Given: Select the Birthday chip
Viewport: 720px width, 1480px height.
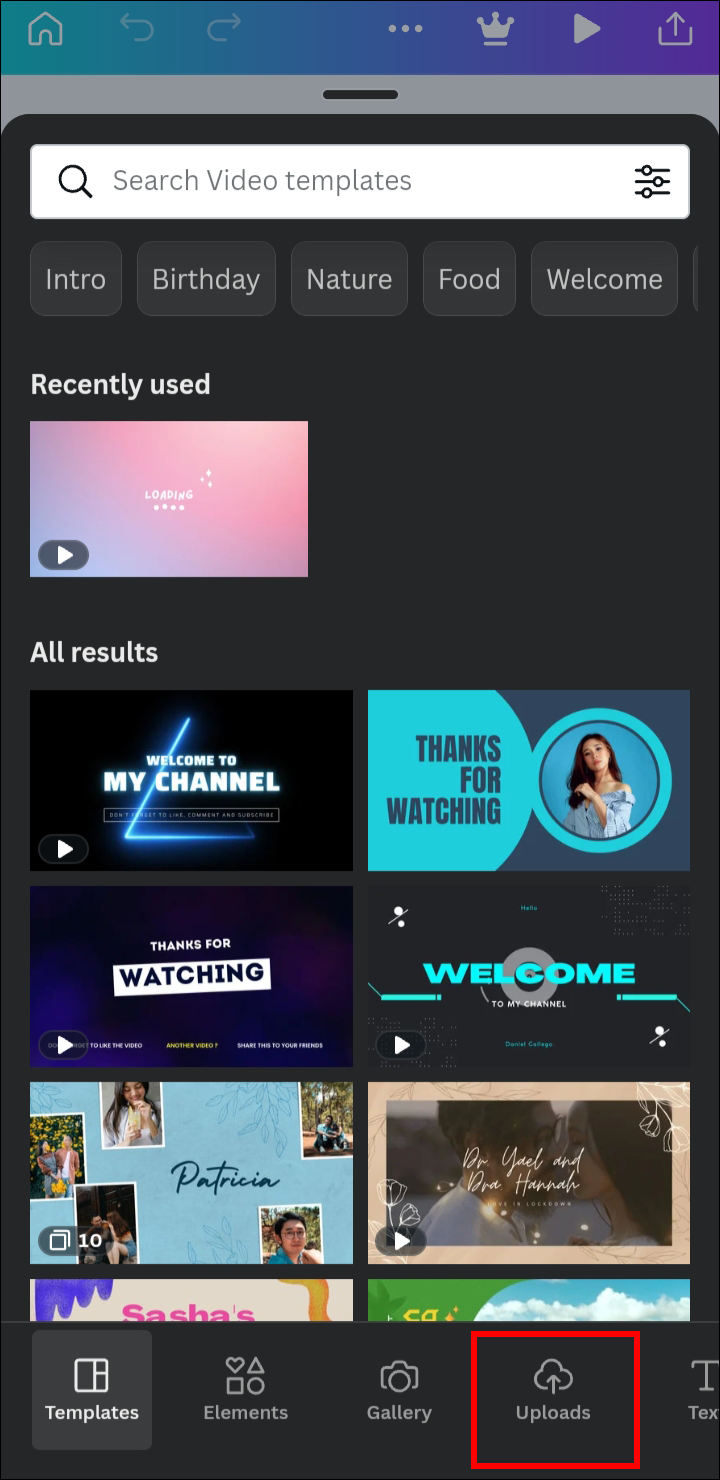Looking at the screenshot, I should 206,279.
